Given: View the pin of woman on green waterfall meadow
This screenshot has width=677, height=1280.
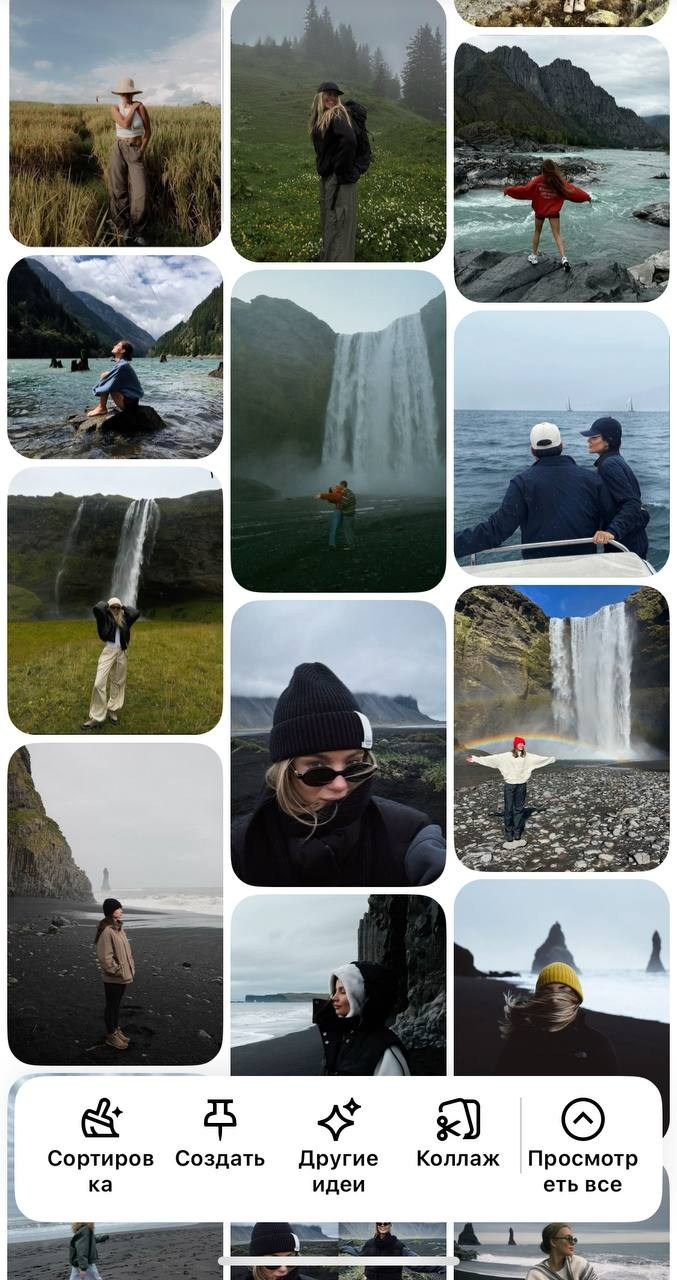Looking at the screenshot, I should [115, 600].
